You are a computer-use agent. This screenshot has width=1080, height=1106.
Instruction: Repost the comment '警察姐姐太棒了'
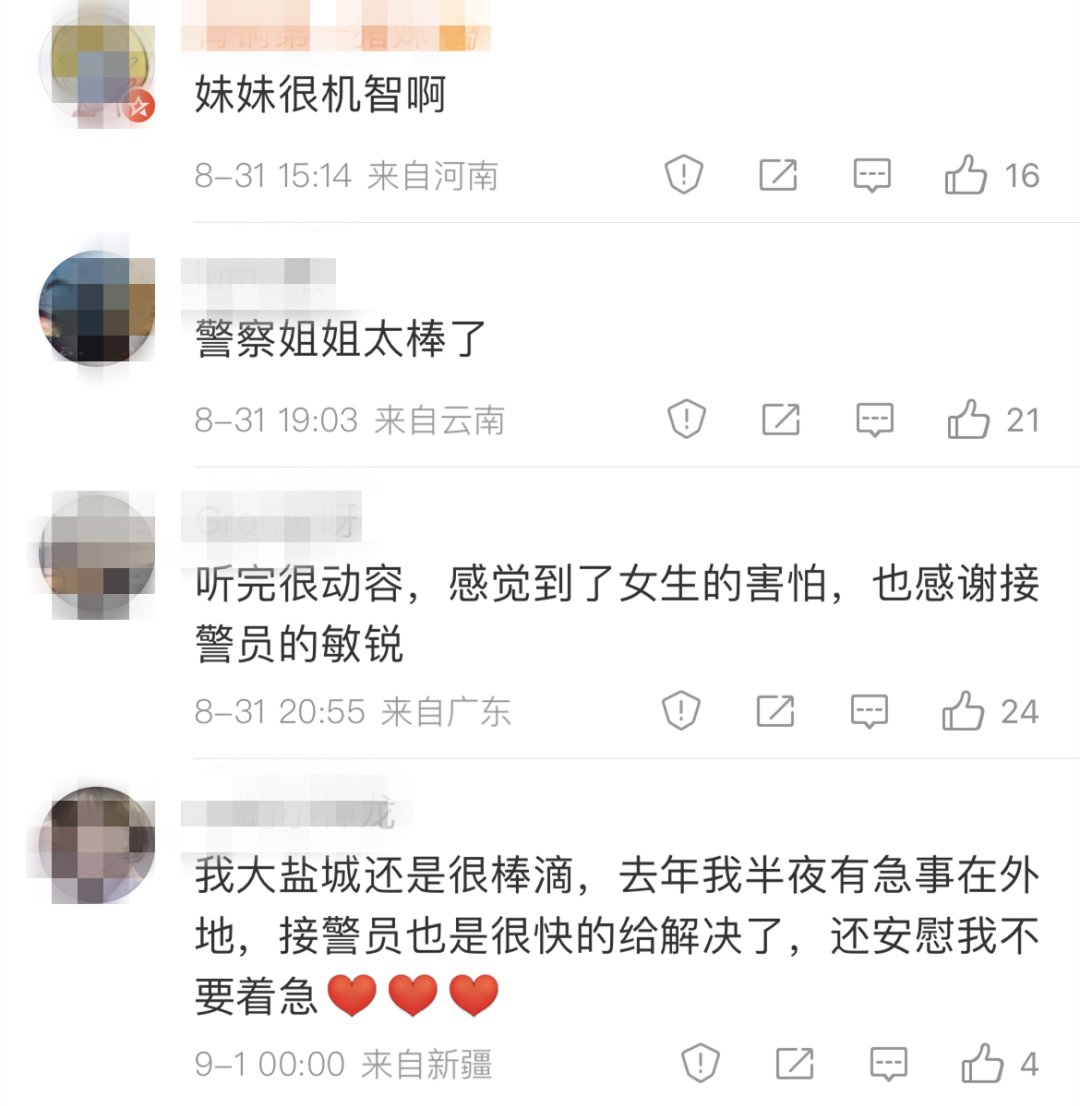(781, 420)
